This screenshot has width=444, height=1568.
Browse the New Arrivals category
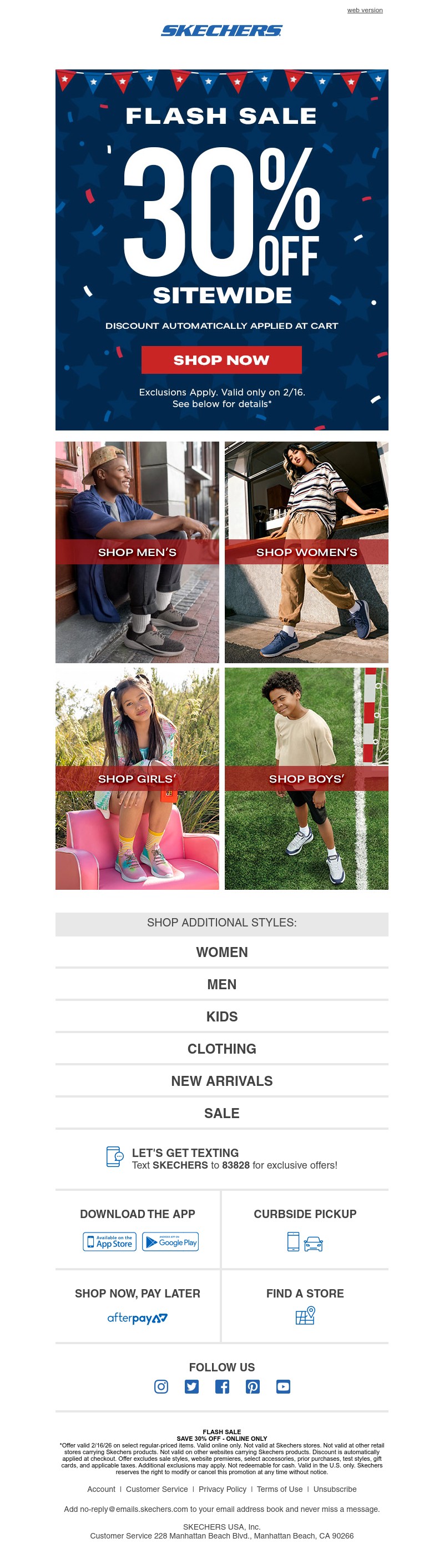tap(221, 1081)
